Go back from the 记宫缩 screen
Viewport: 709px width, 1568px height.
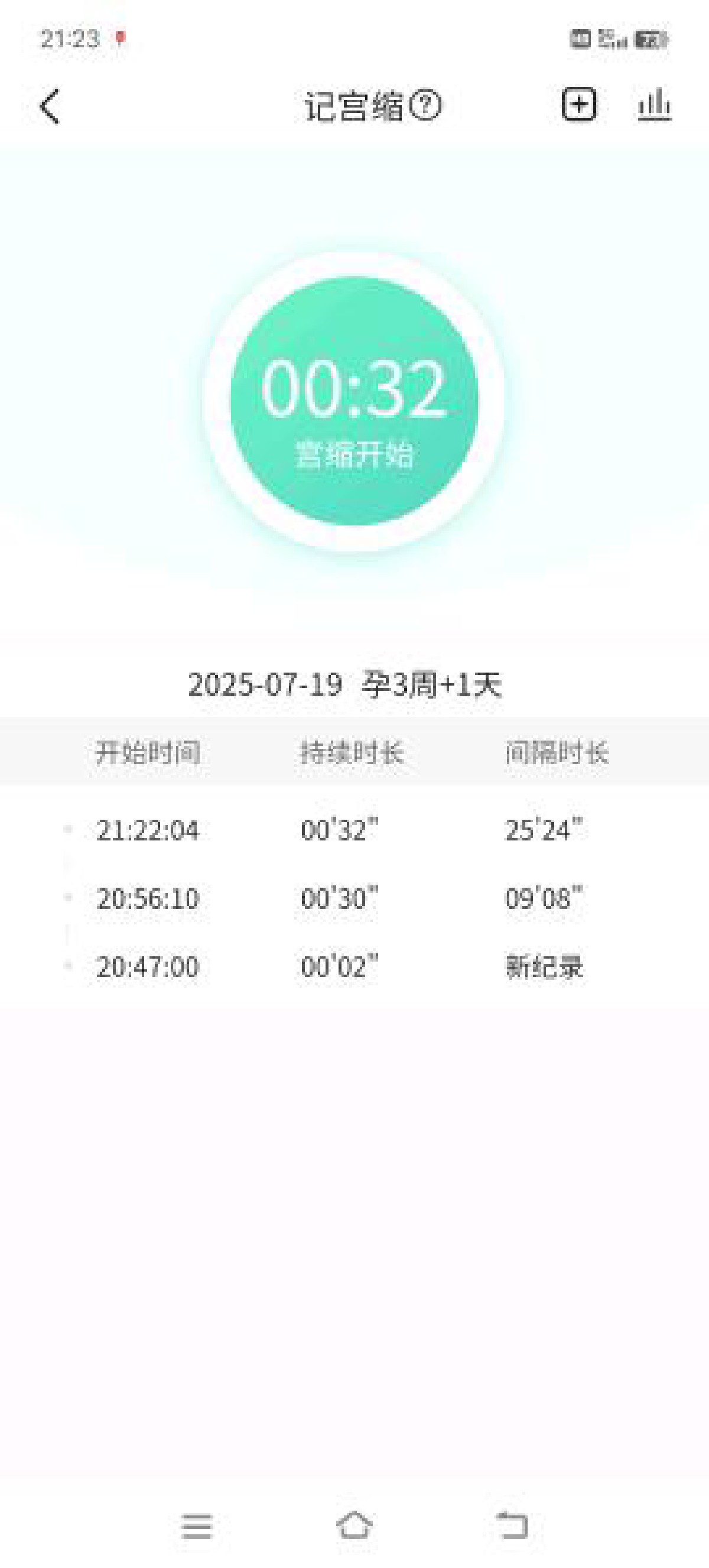50,106
